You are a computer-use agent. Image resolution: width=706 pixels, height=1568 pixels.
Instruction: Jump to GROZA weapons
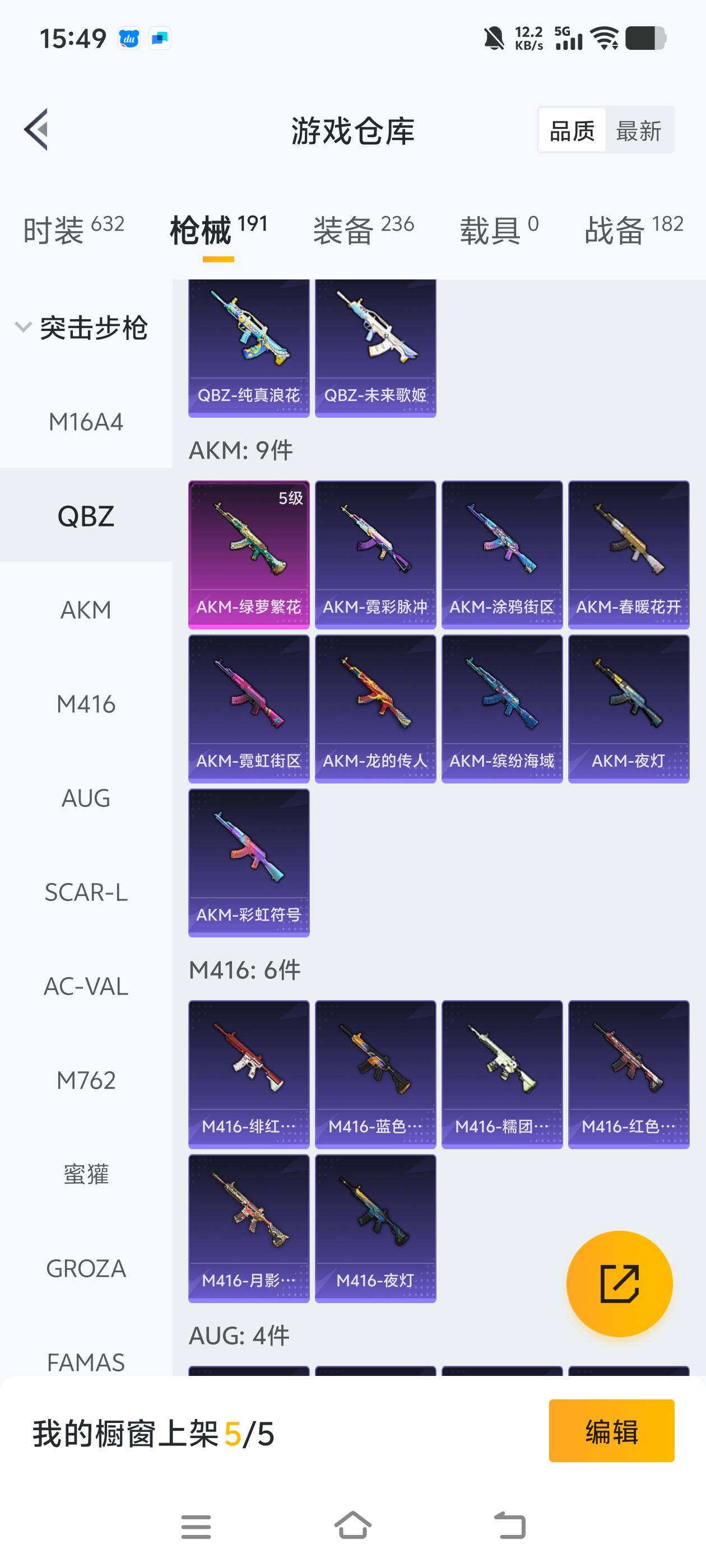click(x=86, y=1268)
